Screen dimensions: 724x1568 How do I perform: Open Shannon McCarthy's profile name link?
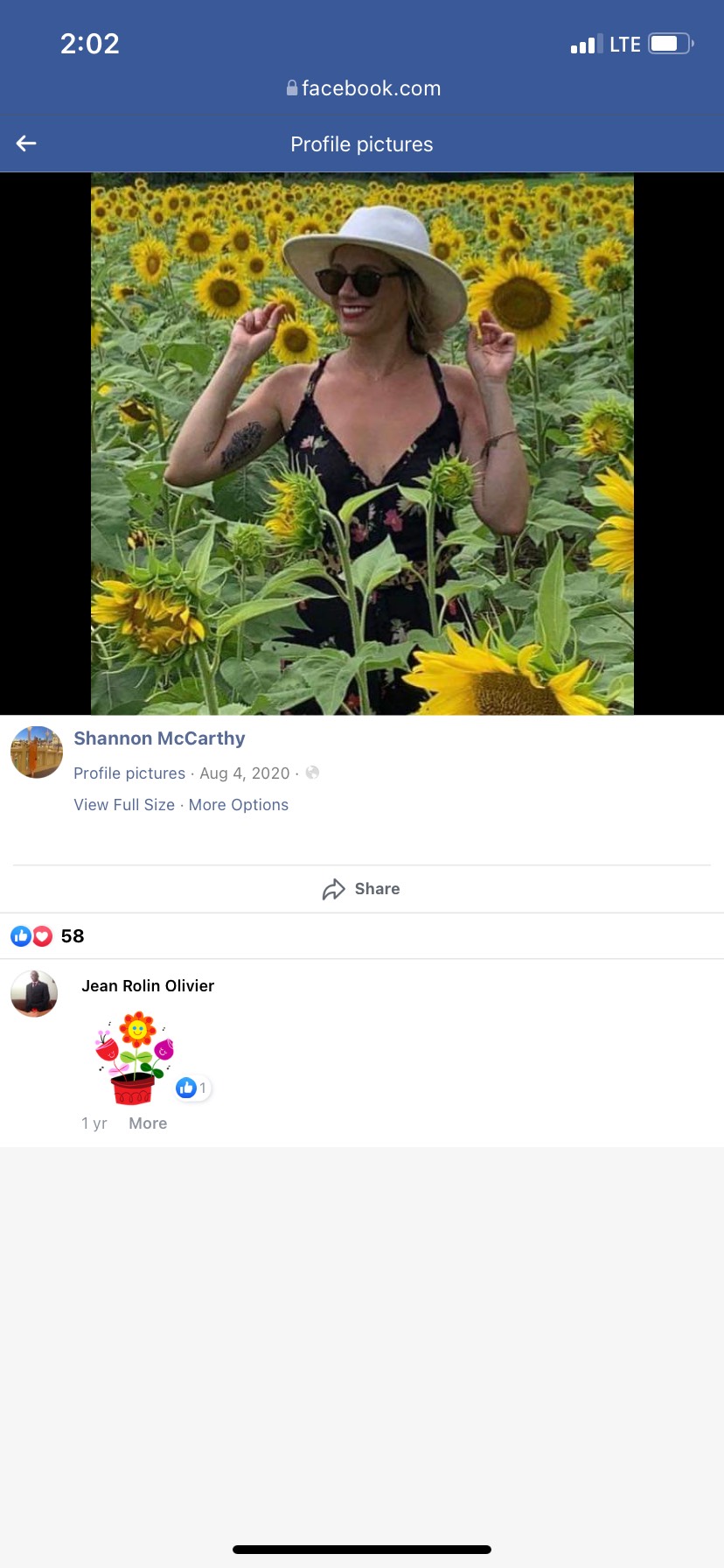point(159,738)
